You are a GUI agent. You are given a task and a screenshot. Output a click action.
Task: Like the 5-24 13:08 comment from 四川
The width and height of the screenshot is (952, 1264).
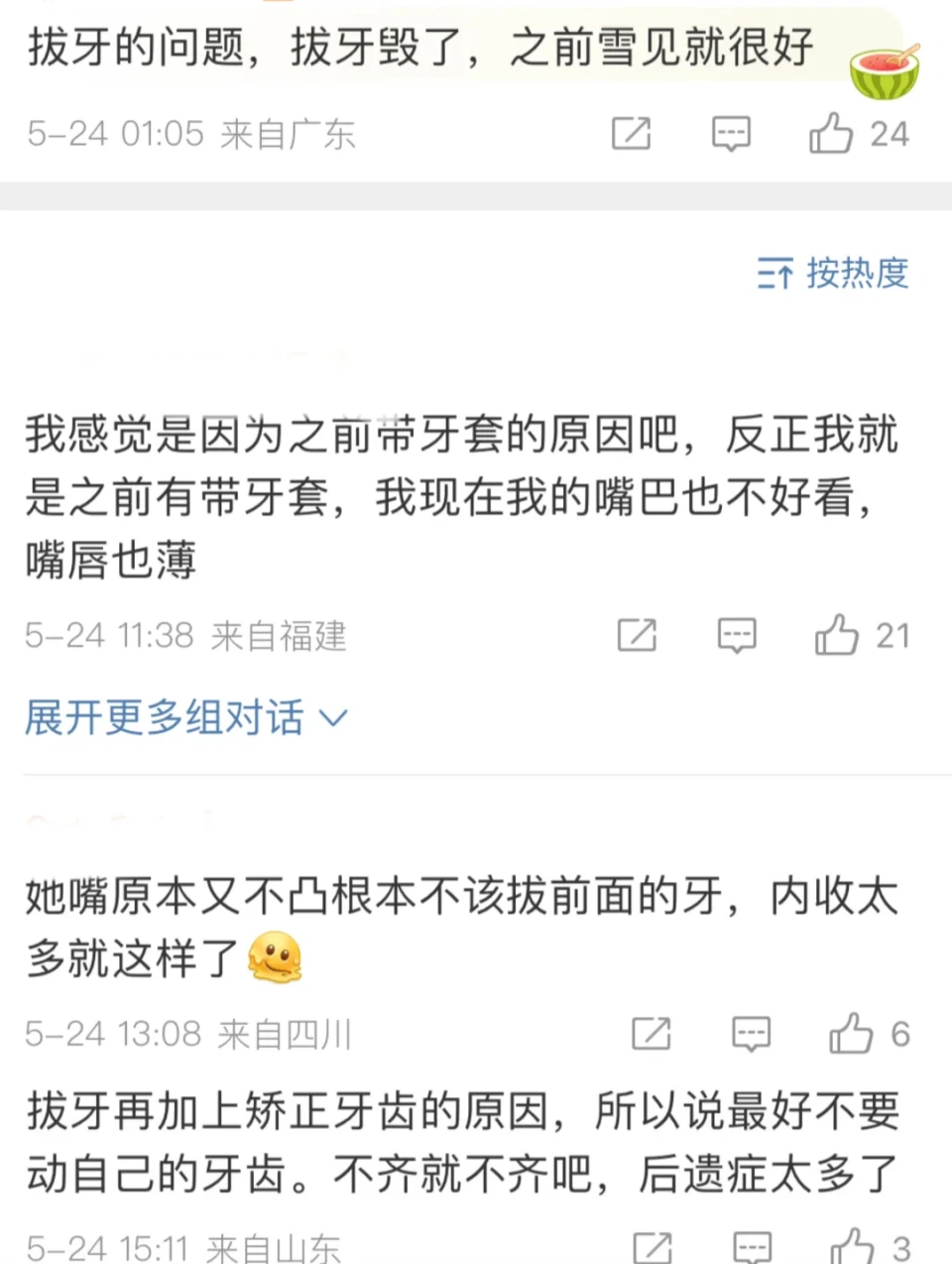850,1034
